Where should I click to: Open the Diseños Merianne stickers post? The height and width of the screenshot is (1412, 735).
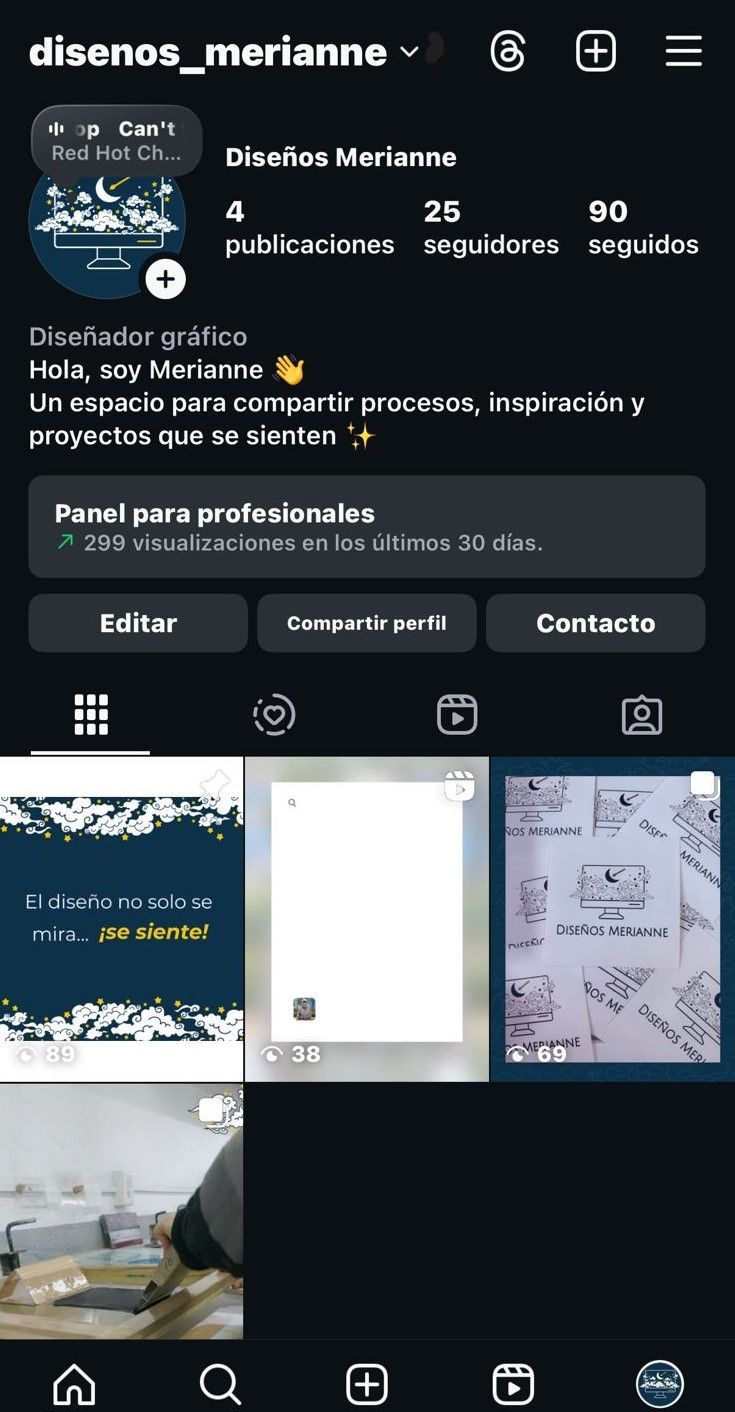click(x=612, y=918)
